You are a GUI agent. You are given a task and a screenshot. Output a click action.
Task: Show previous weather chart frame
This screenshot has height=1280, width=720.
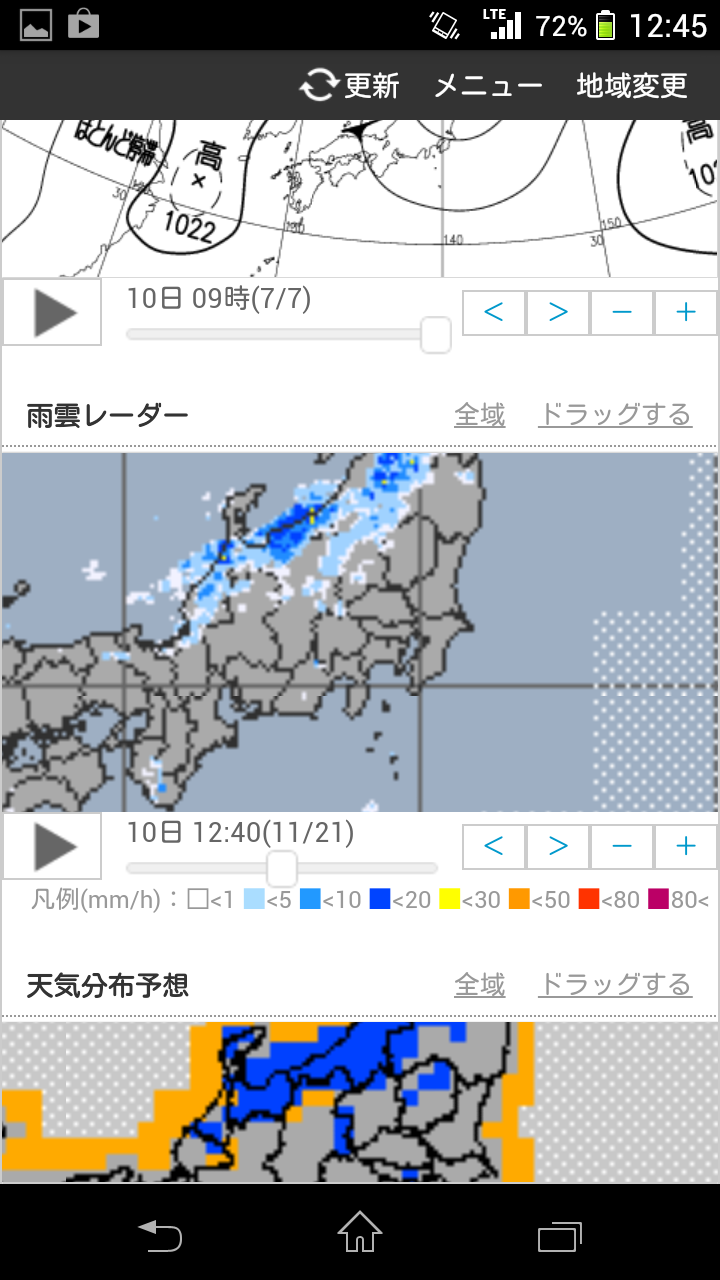coord(494,313)
